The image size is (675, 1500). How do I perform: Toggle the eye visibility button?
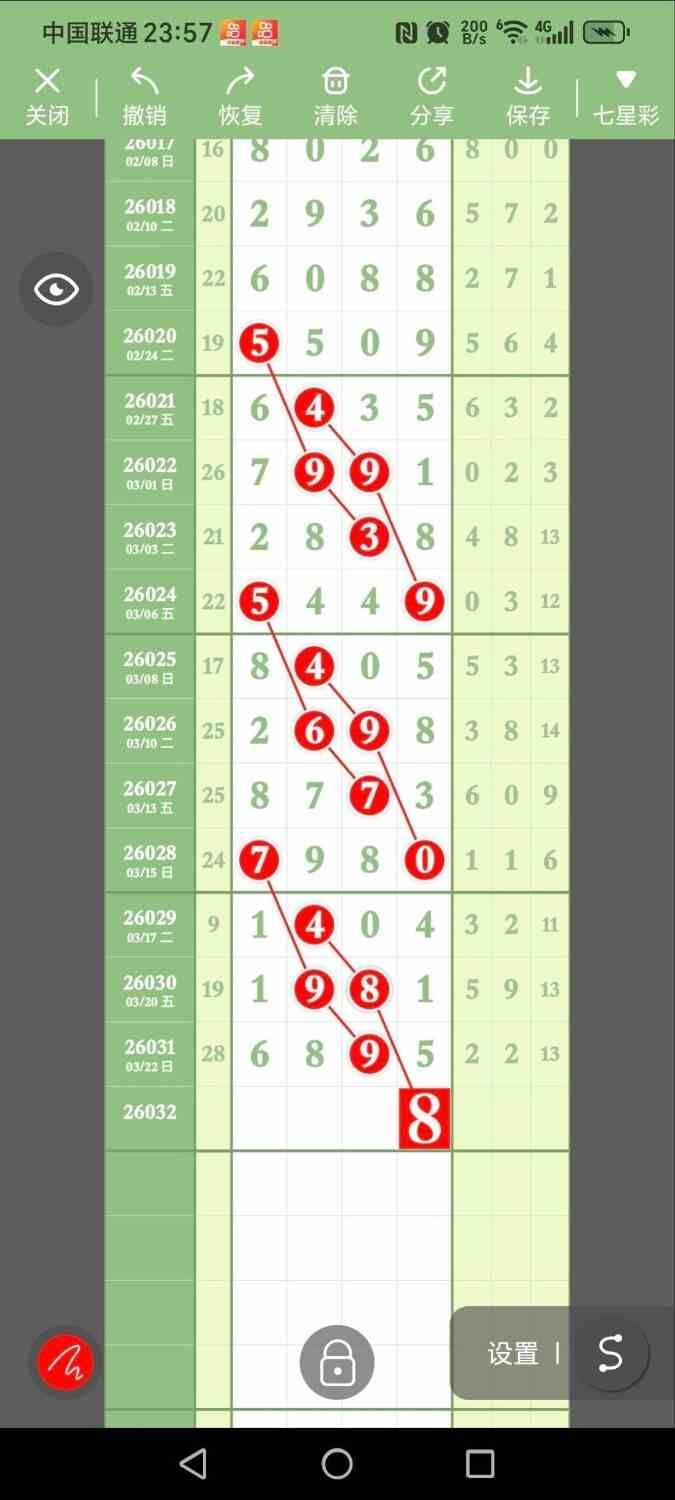56,290
